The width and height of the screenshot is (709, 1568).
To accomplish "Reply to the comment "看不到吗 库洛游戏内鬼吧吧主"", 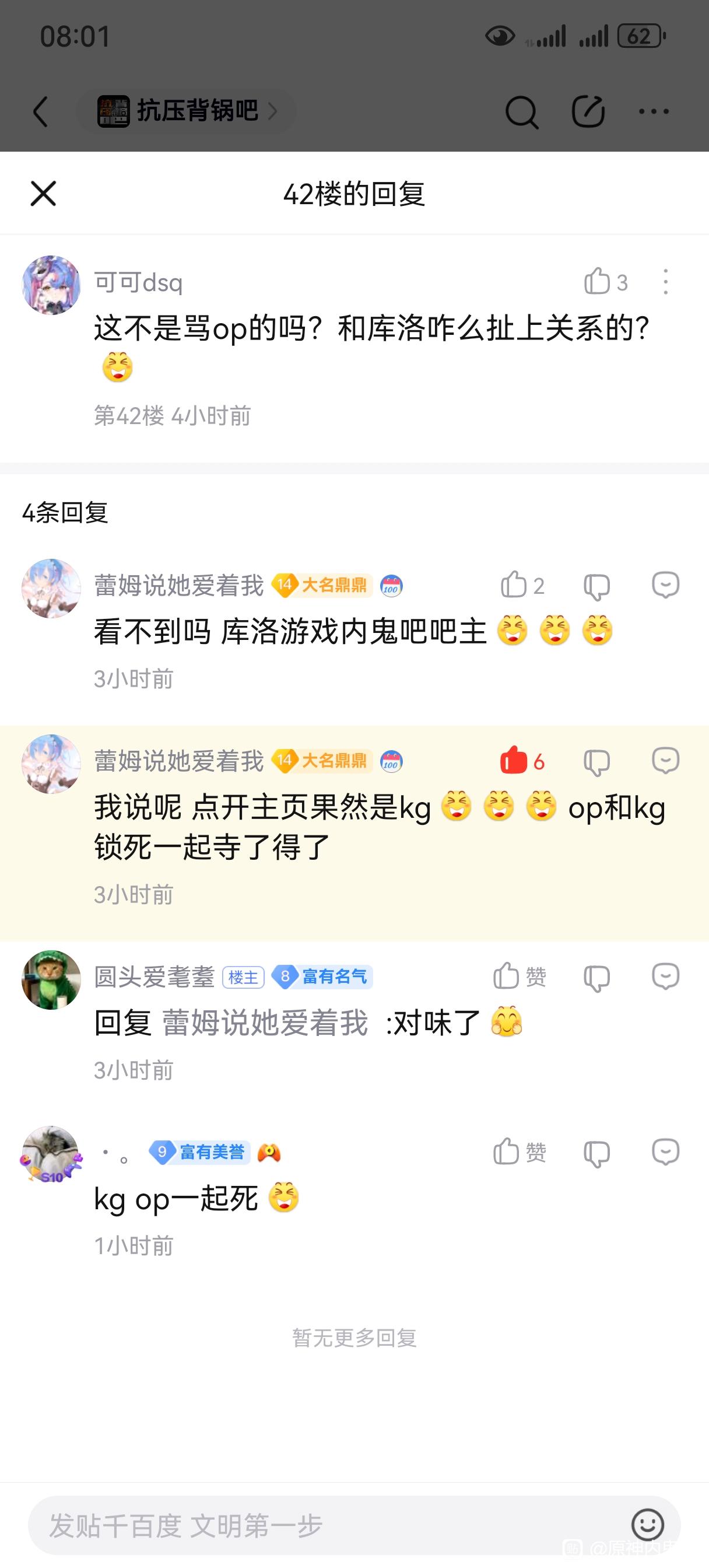I will (x=665, y=585).
